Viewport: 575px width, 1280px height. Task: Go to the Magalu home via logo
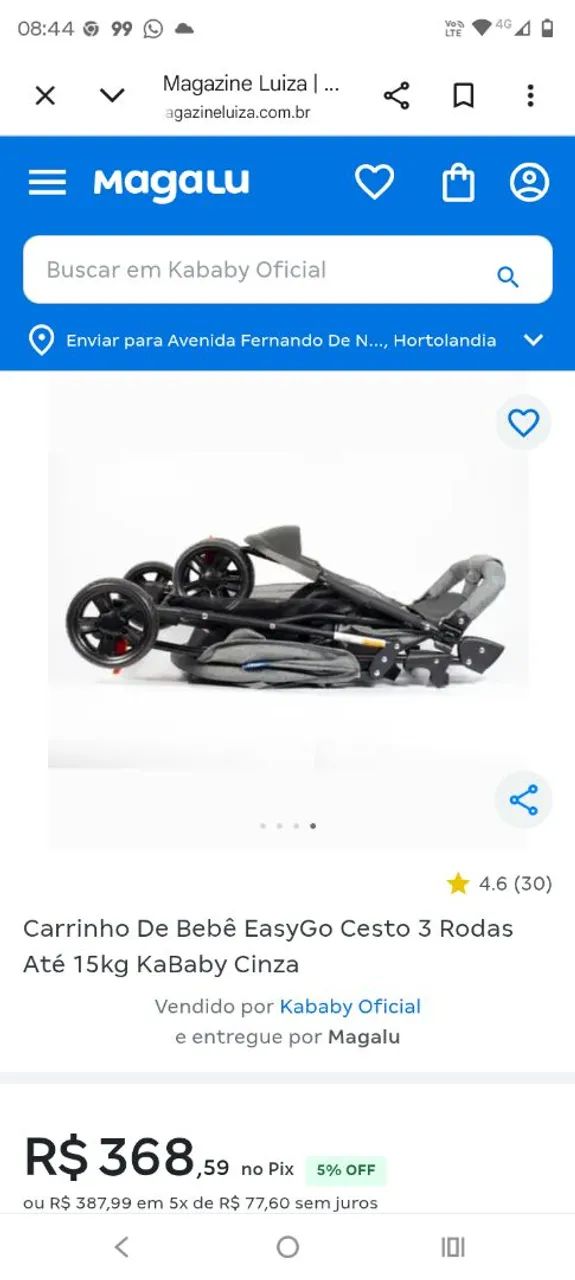pyautogui.click(x=171, y=183)
